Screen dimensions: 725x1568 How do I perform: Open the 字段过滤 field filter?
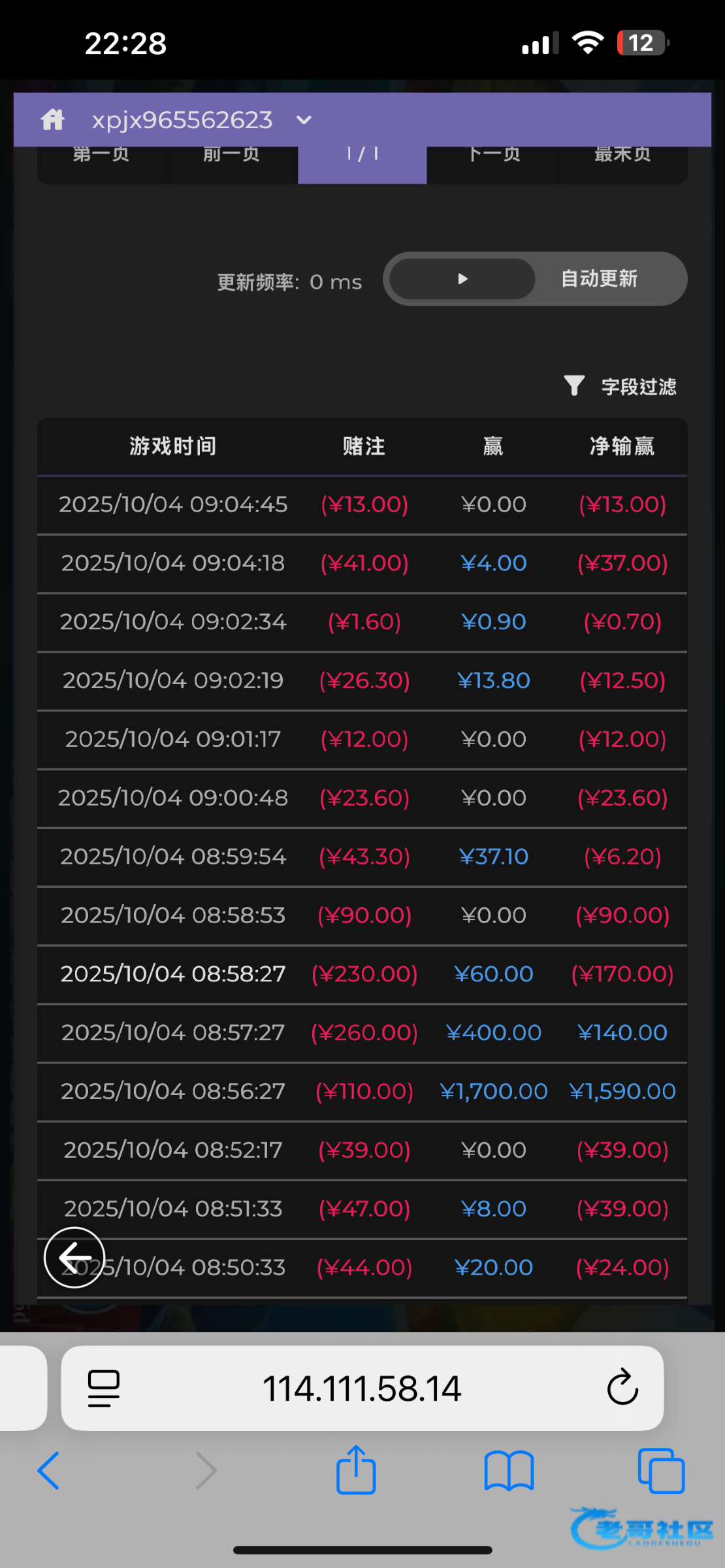[620, 386]
